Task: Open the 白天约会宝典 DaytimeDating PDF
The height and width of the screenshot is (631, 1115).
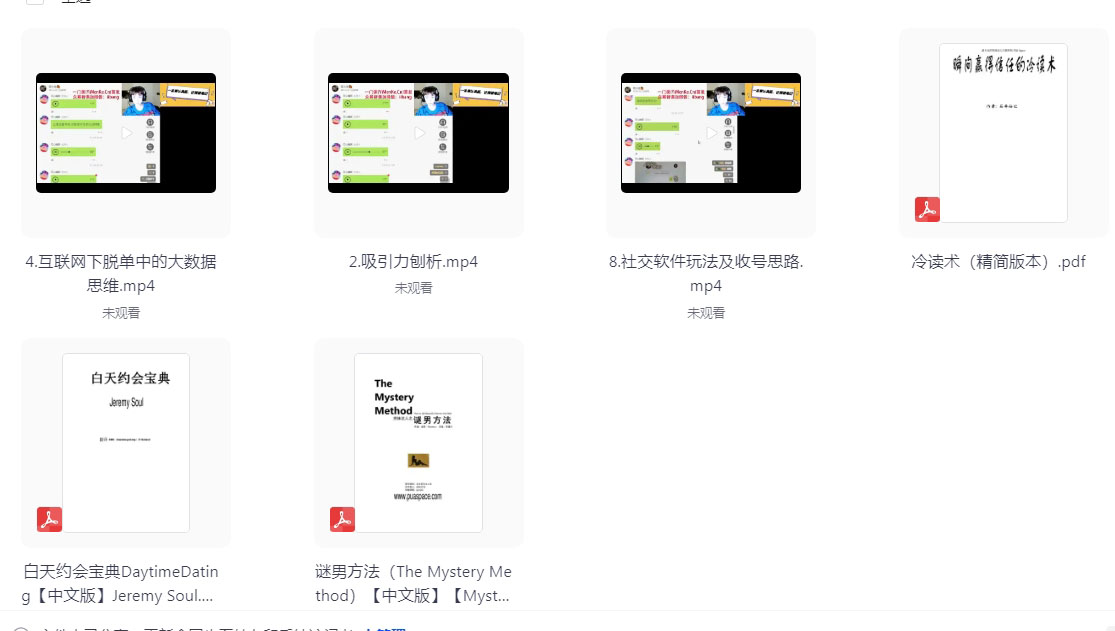Action: point(126,442)
